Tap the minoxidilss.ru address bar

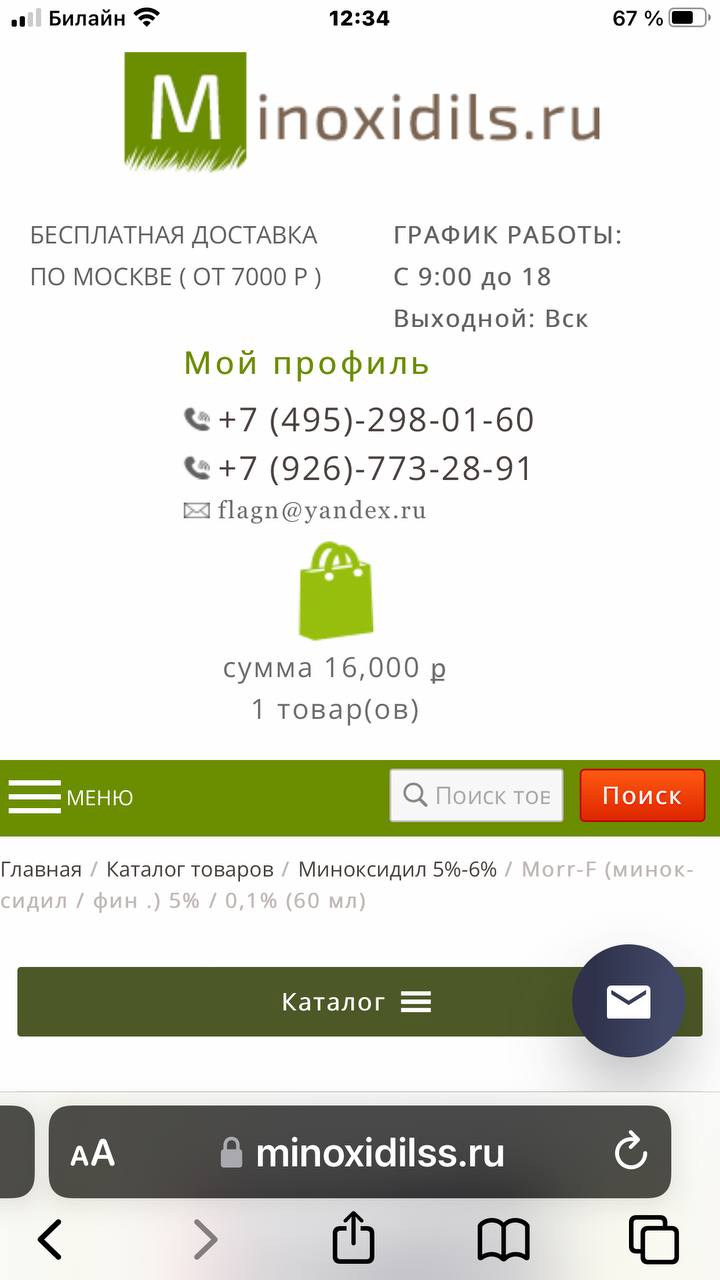coord(360,1152)
